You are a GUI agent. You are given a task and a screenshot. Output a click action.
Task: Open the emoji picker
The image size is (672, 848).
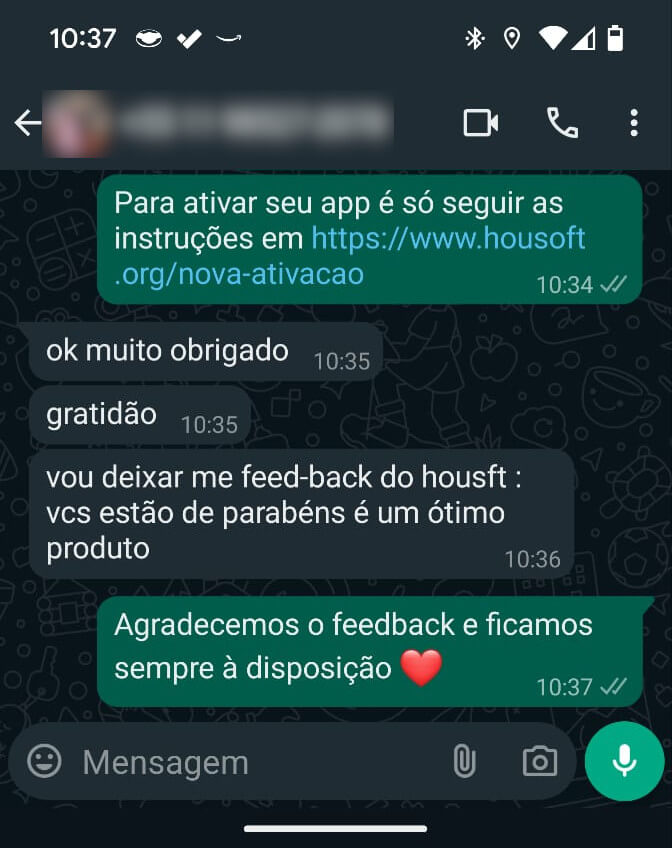[x=44, y=761]
